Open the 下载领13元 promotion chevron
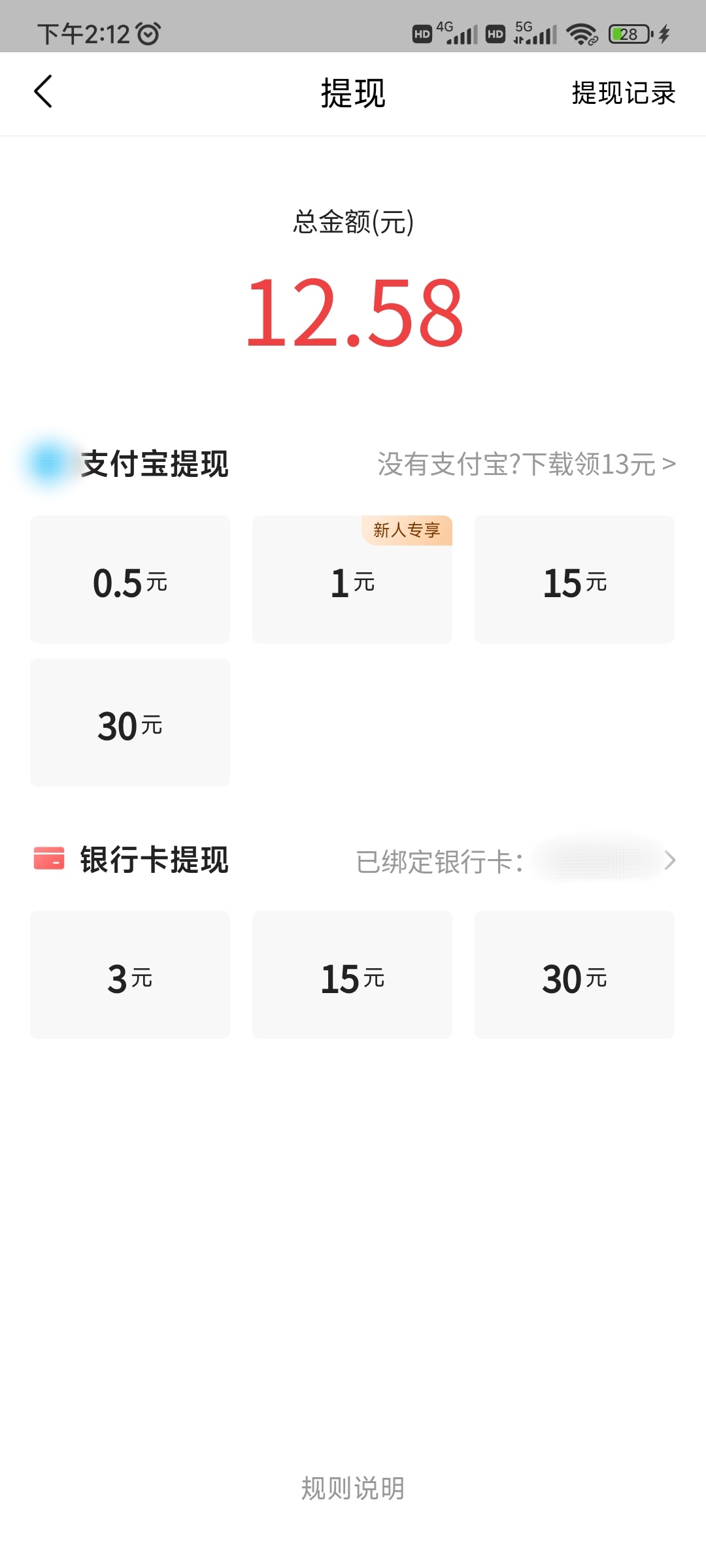Screen dimensions: 706x1568 (668, 464)
